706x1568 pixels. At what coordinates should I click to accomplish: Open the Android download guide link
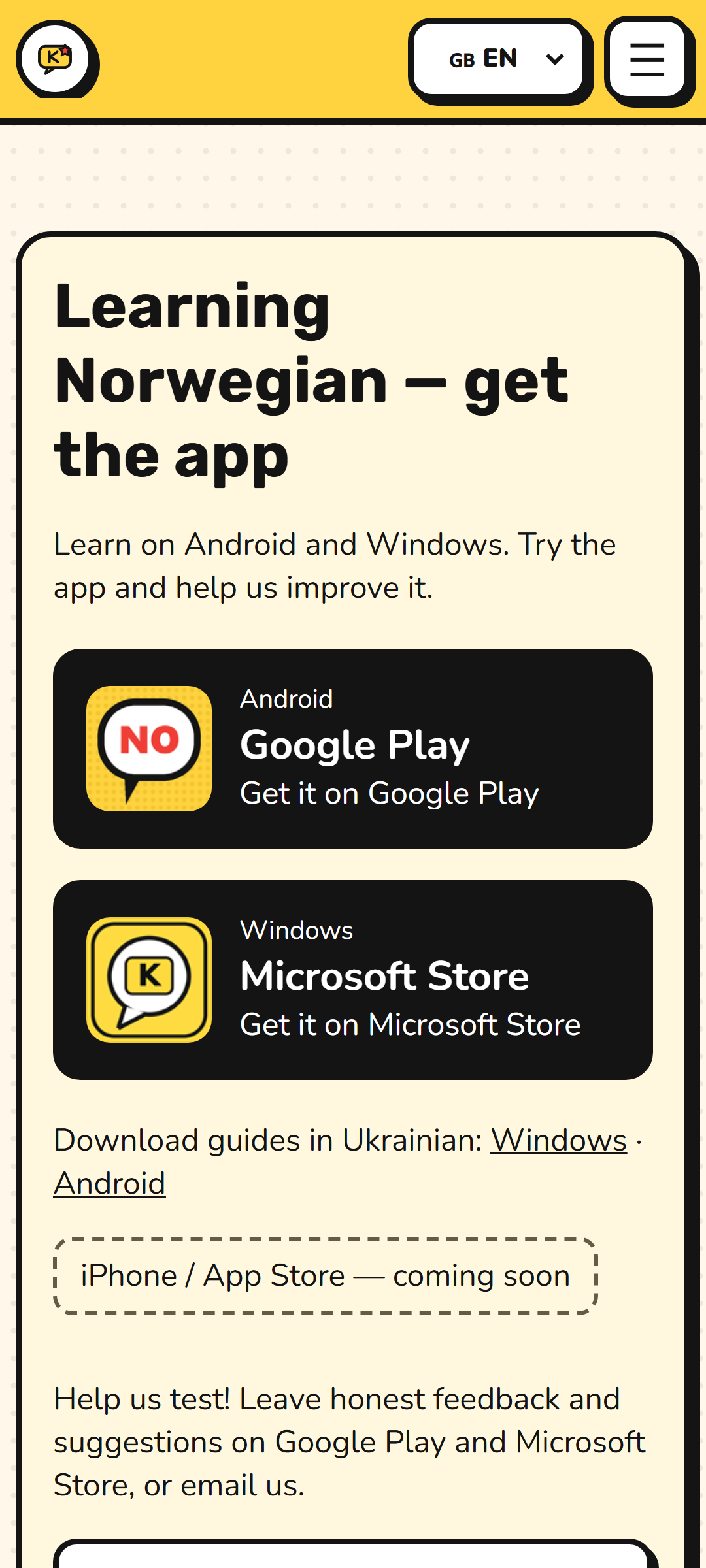click(110, 1184)
